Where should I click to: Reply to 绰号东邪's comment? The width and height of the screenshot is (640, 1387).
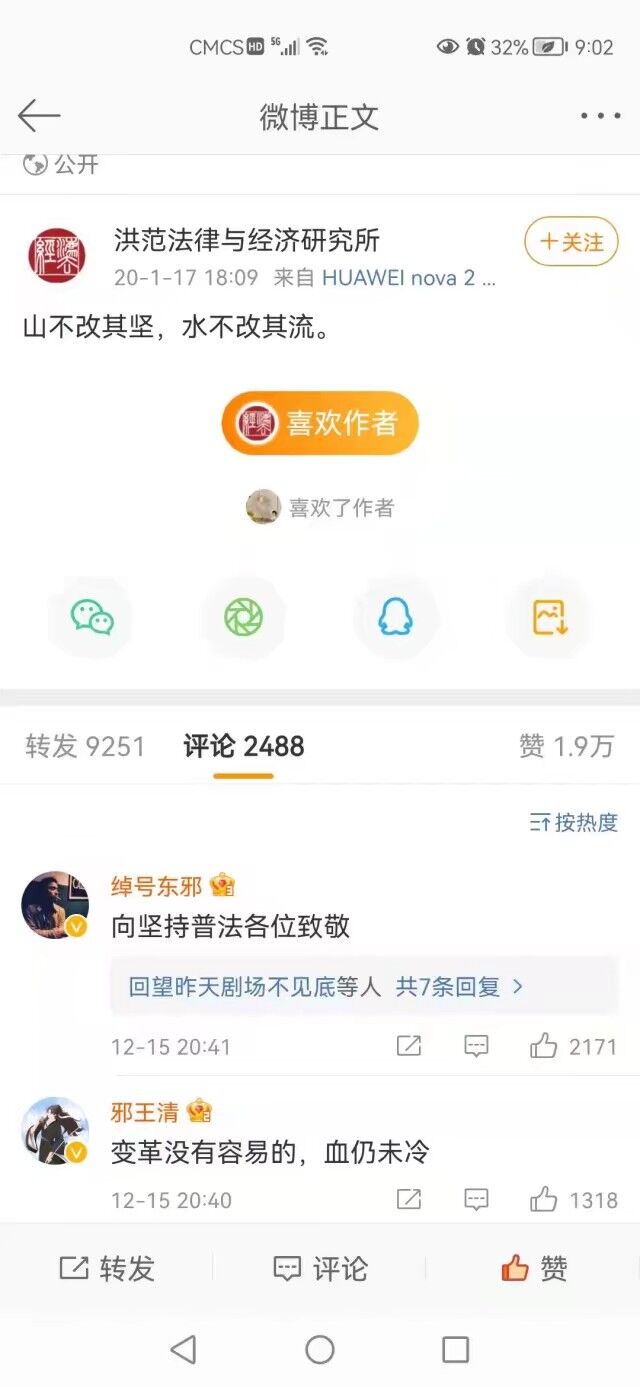tap(477, 1047)
